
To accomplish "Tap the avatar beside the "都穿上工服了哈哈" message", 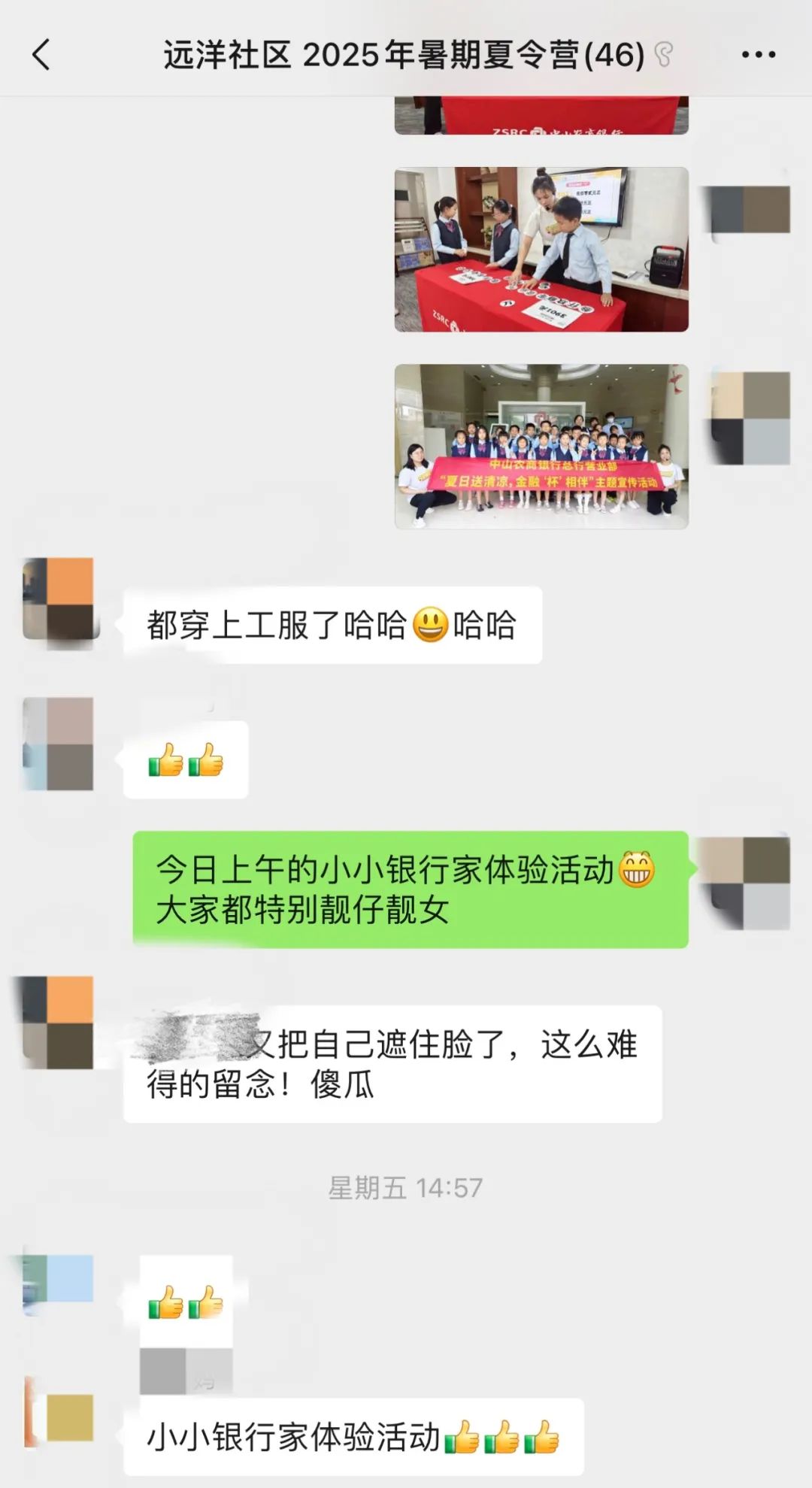I will point(59,599).
